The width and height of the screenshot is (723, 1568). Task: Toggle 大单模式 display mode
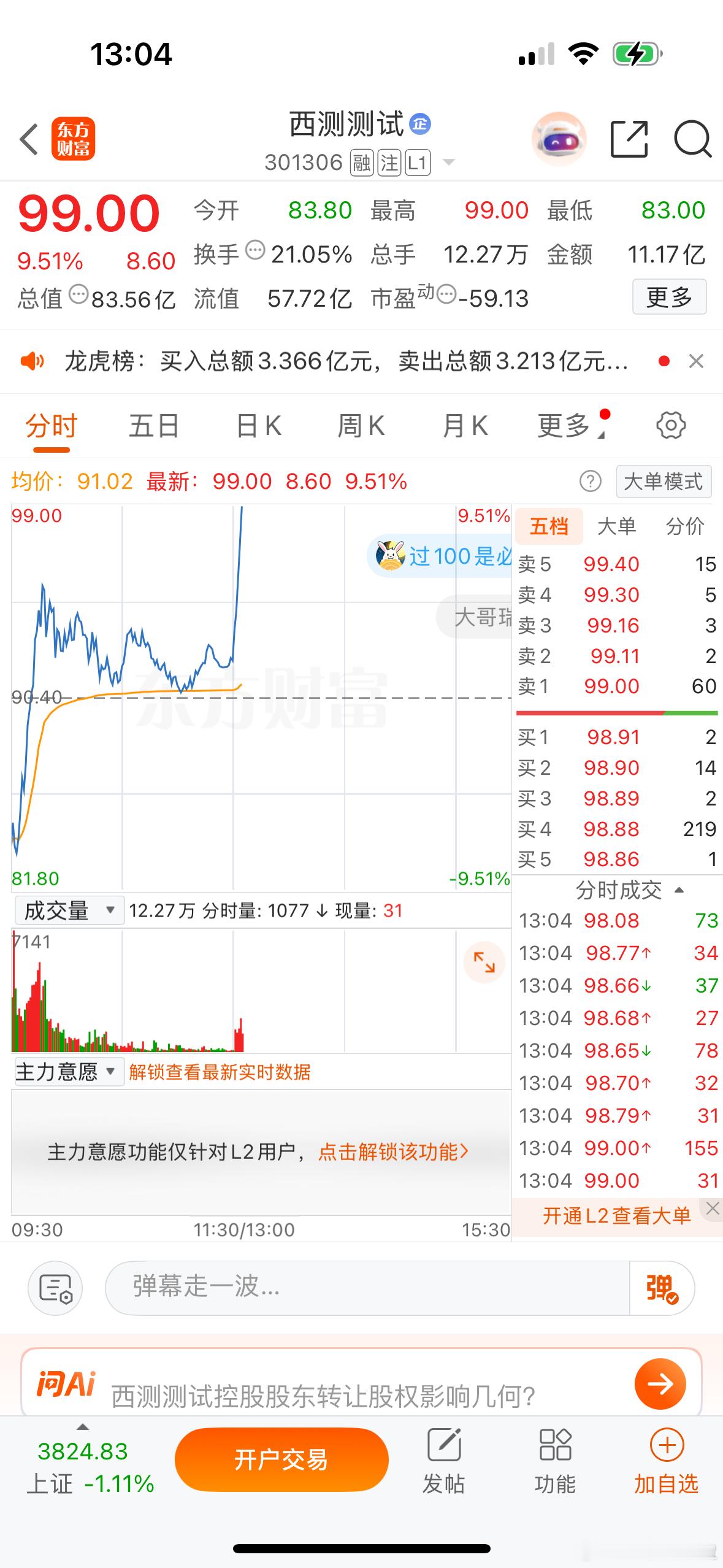tap(663, 482)
